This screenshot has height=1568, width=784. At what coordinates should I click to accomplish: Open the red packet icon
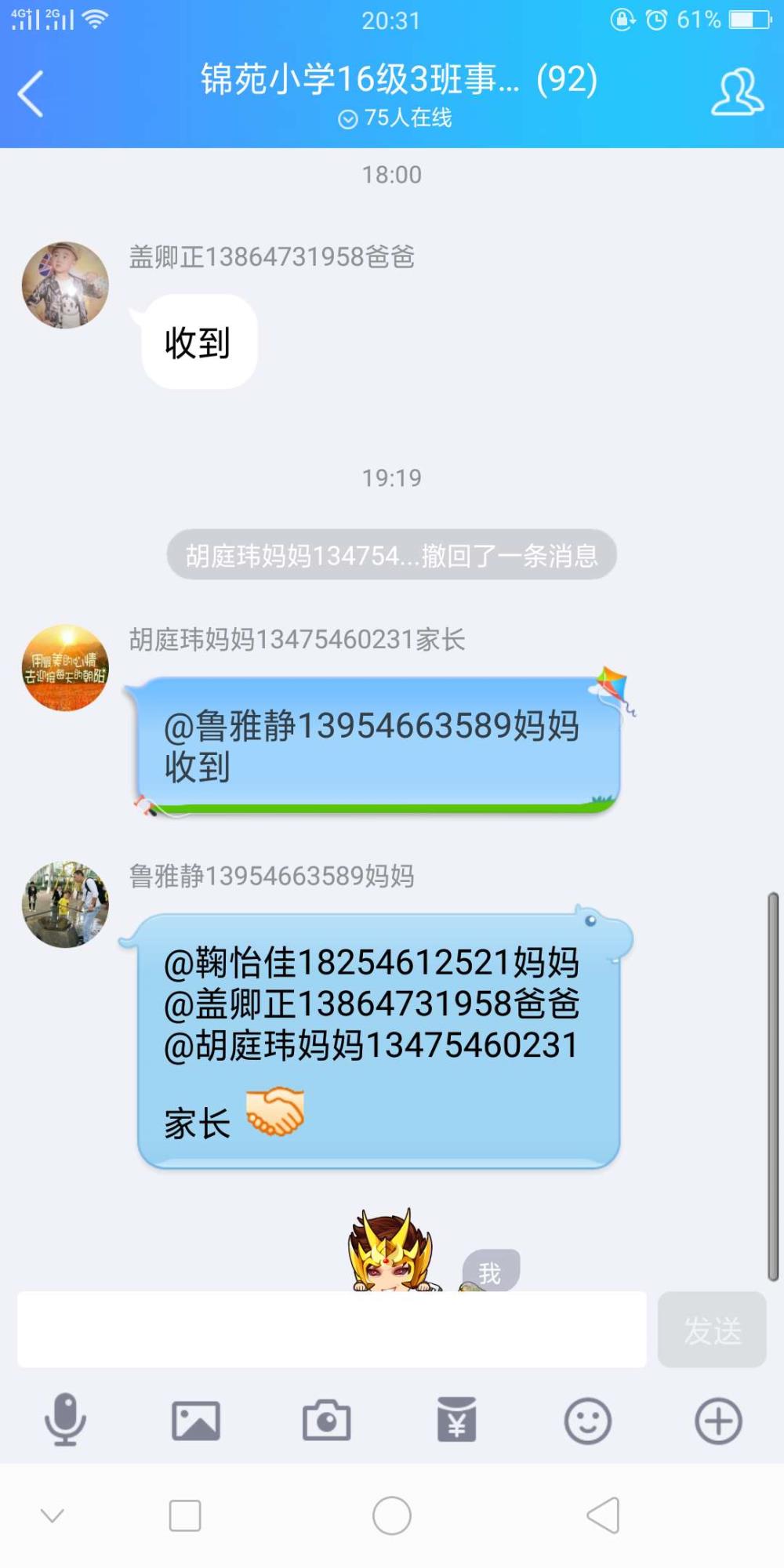pyautogui.click(x=457, y=1420)
